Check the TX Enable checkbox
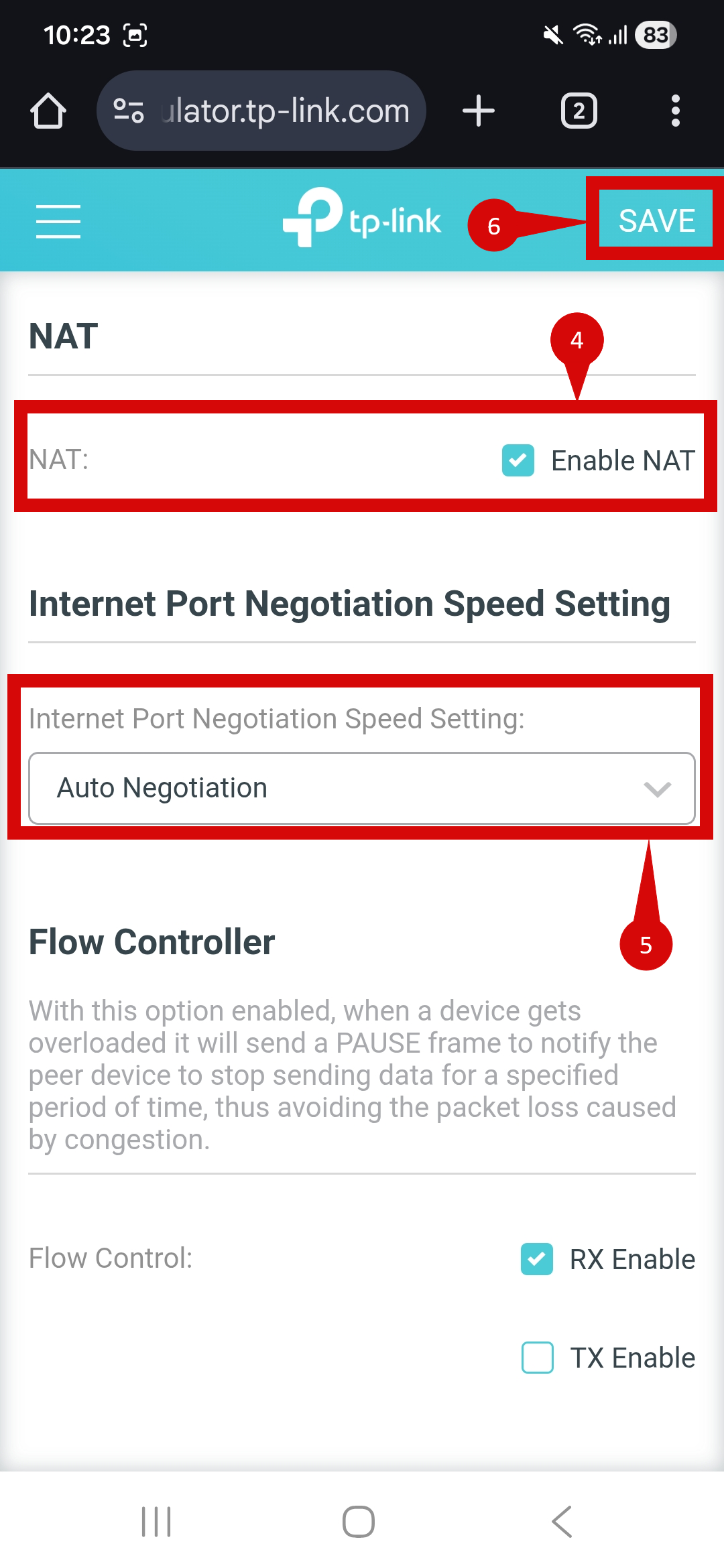This screenshot has height=1568, width=724. pyautogui.click(x=537, y=1358)
